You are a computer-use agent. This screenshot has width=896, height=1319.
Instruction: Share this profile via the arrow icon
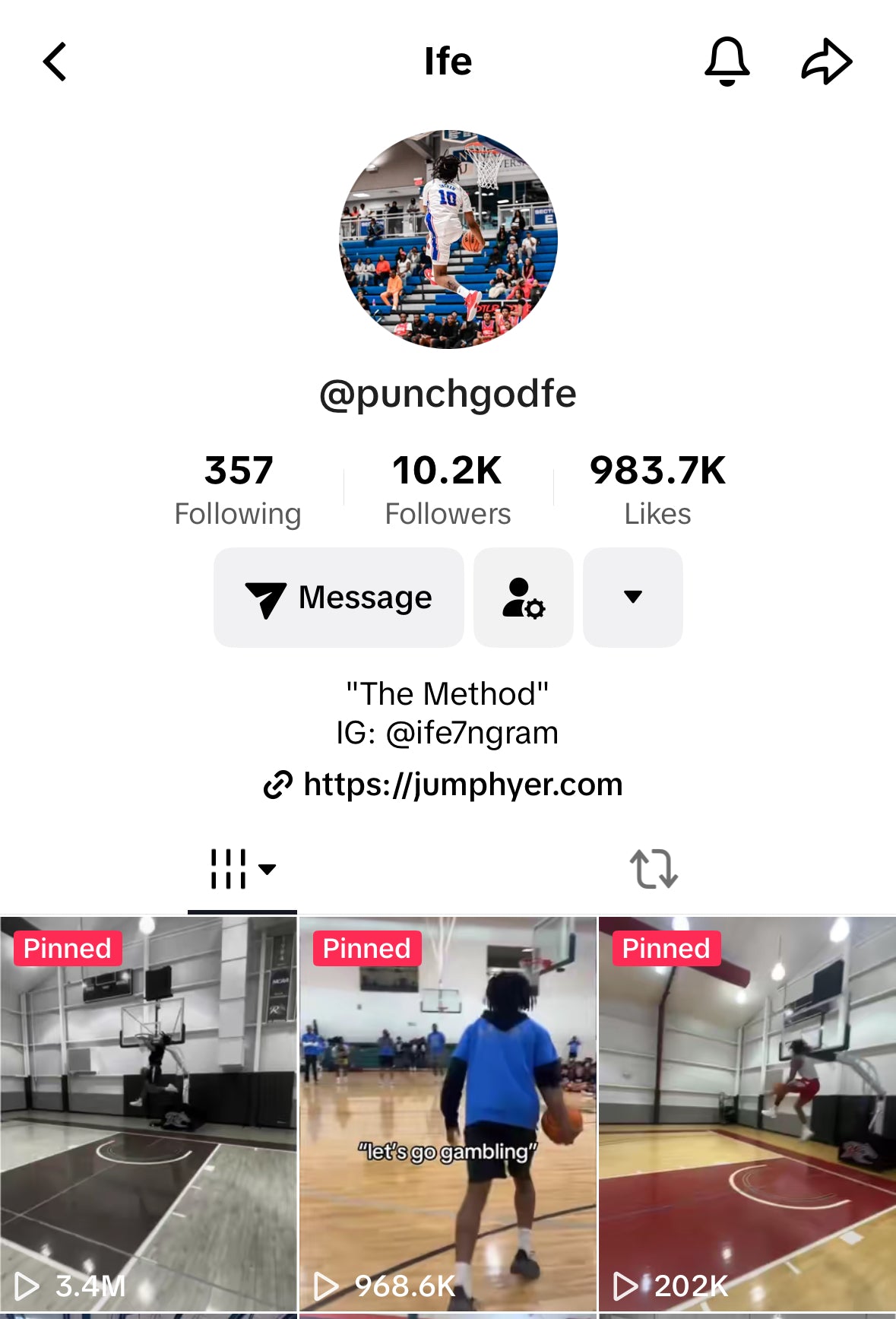click(827, 62)
